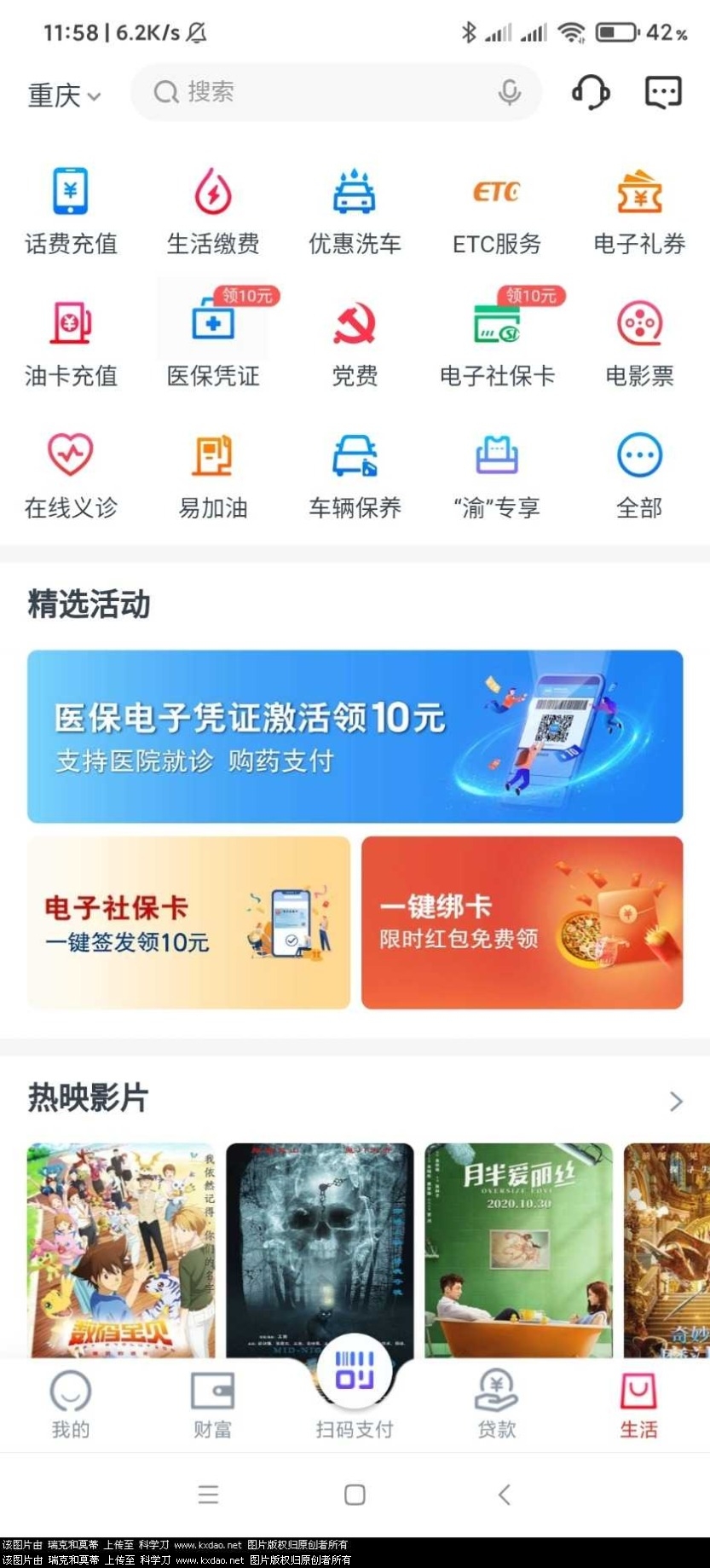Open the messages icon
The image size is (710, 1568).
663,92
